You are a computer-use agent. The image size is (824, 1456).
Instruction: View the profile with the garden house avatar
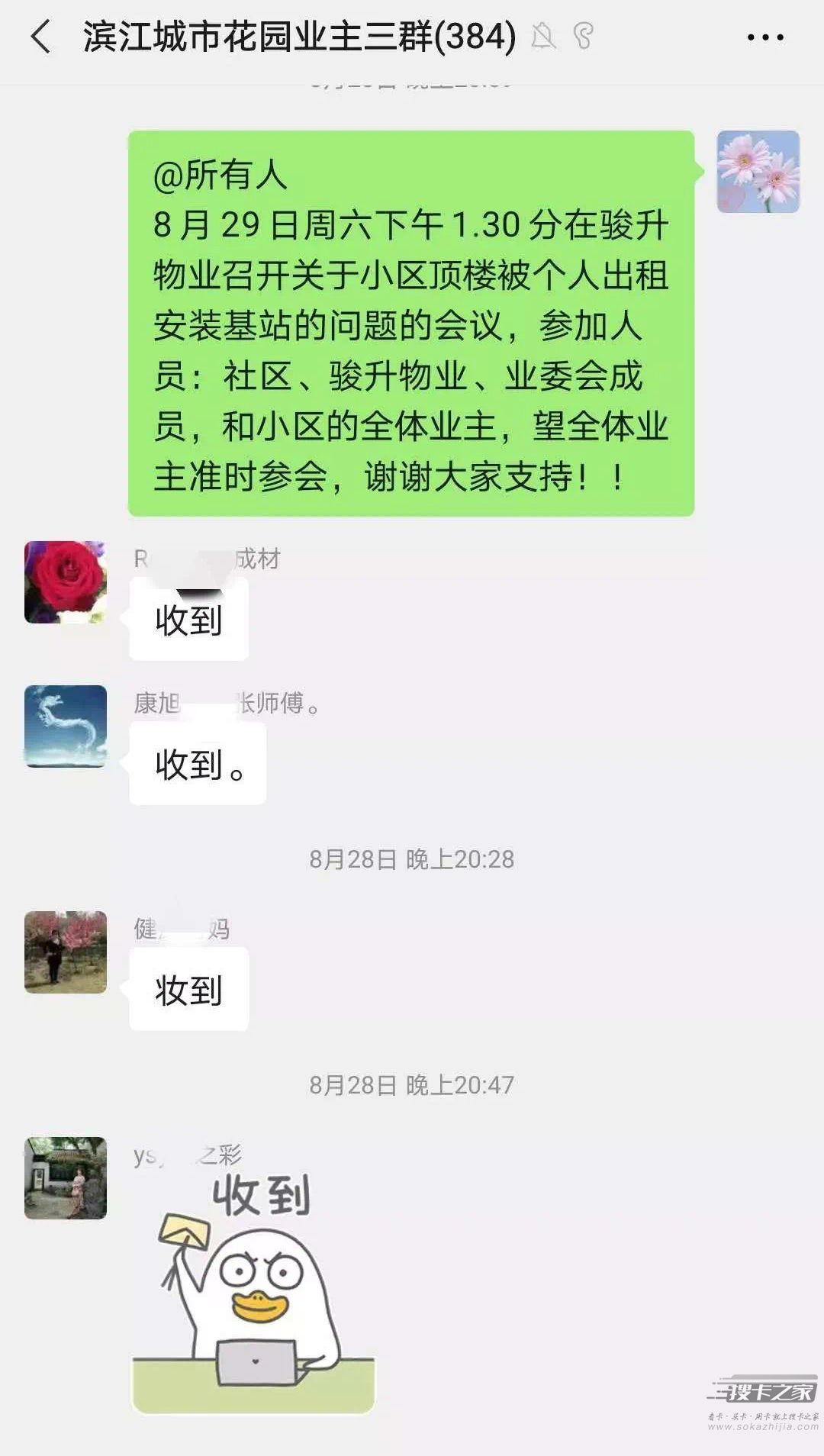[x=66, y=1177]
